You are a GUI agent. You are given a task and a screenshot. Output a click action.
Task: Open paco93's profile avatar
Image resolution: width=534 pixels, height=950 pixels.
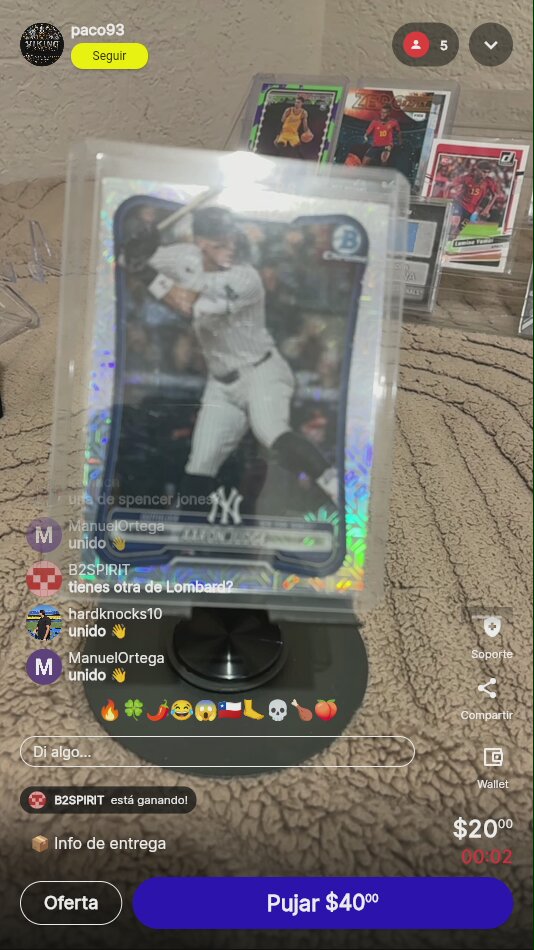point(42,44)
